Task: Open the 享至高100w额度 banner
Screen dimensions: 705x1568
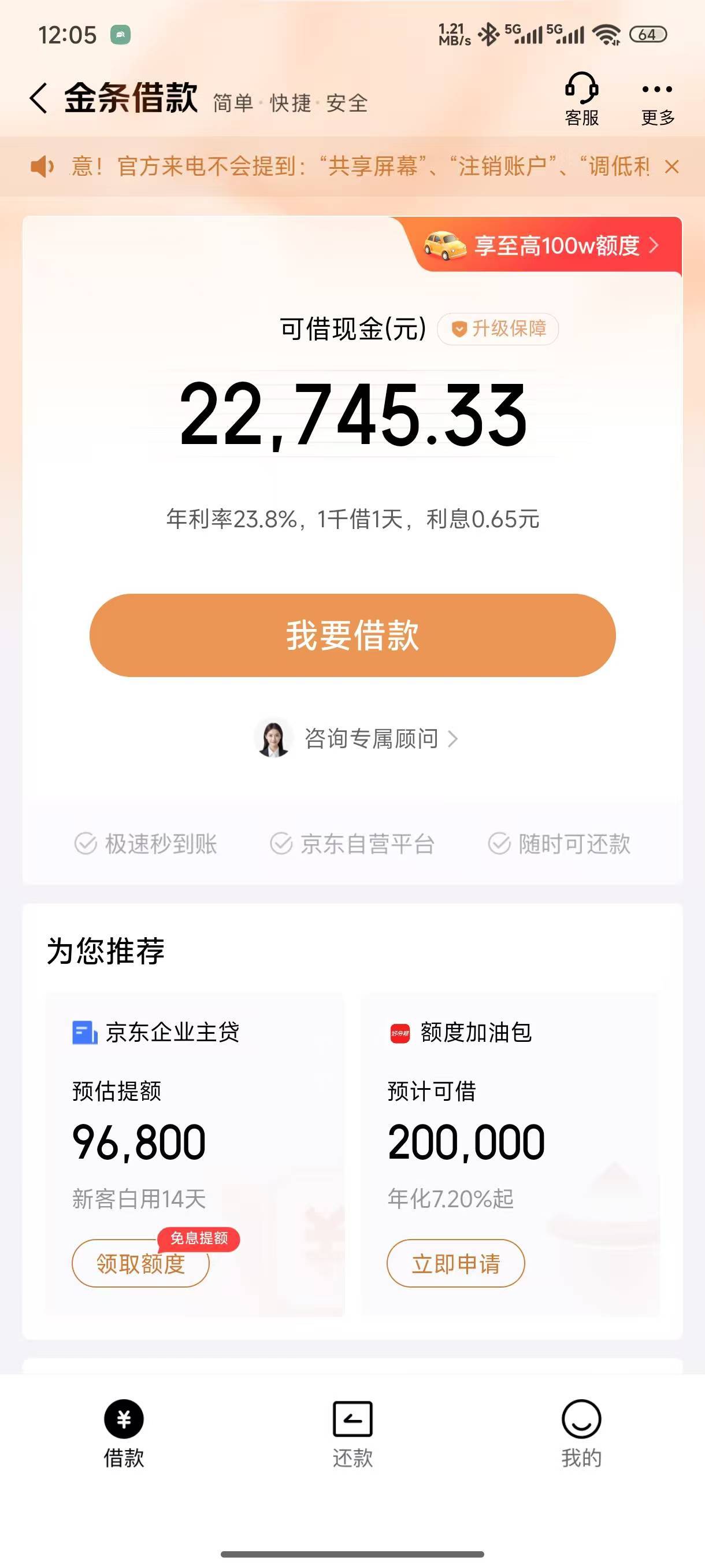Action: 556,245
